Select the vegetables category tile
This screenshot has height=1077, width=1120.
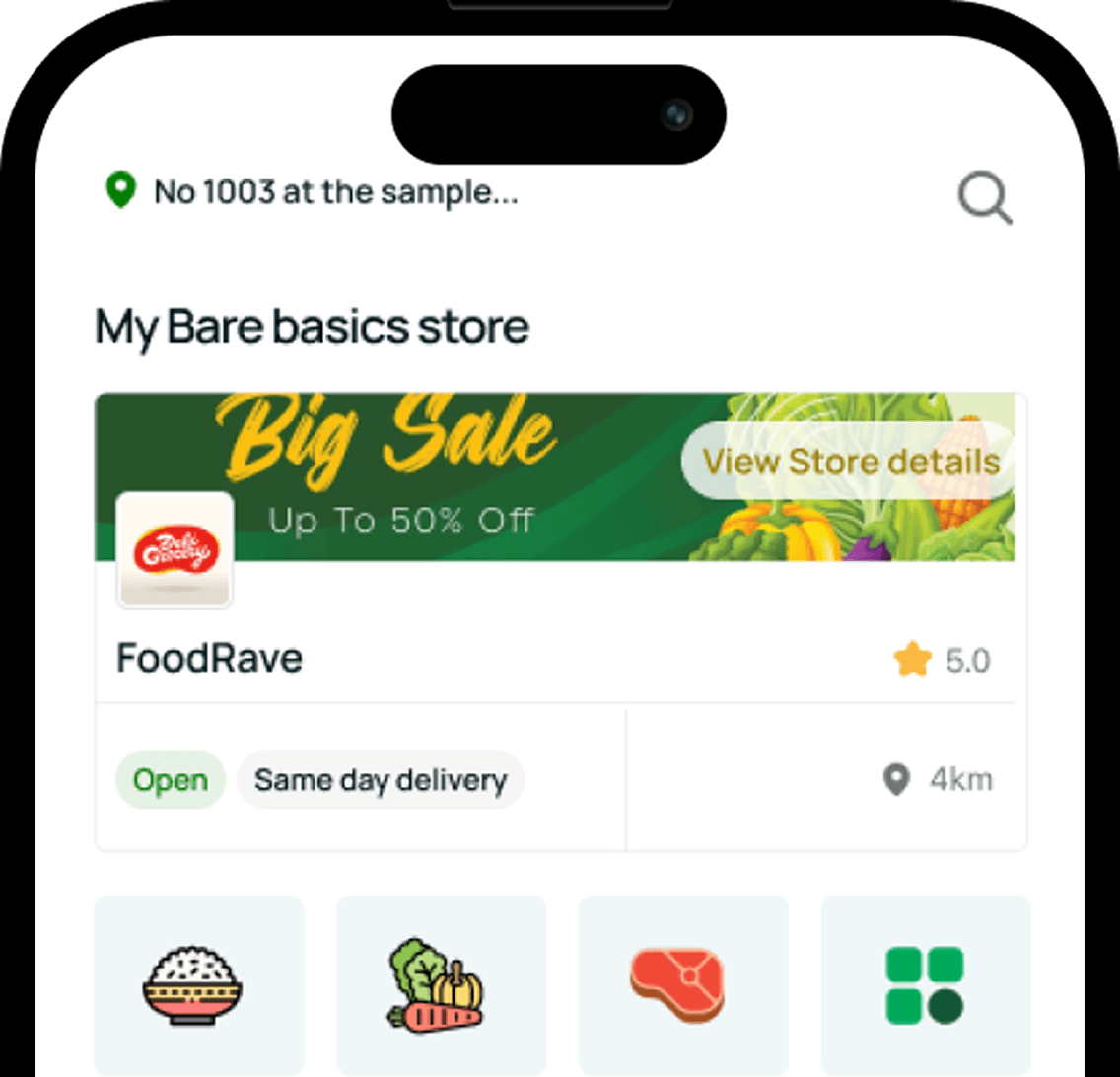click(440, 984)
